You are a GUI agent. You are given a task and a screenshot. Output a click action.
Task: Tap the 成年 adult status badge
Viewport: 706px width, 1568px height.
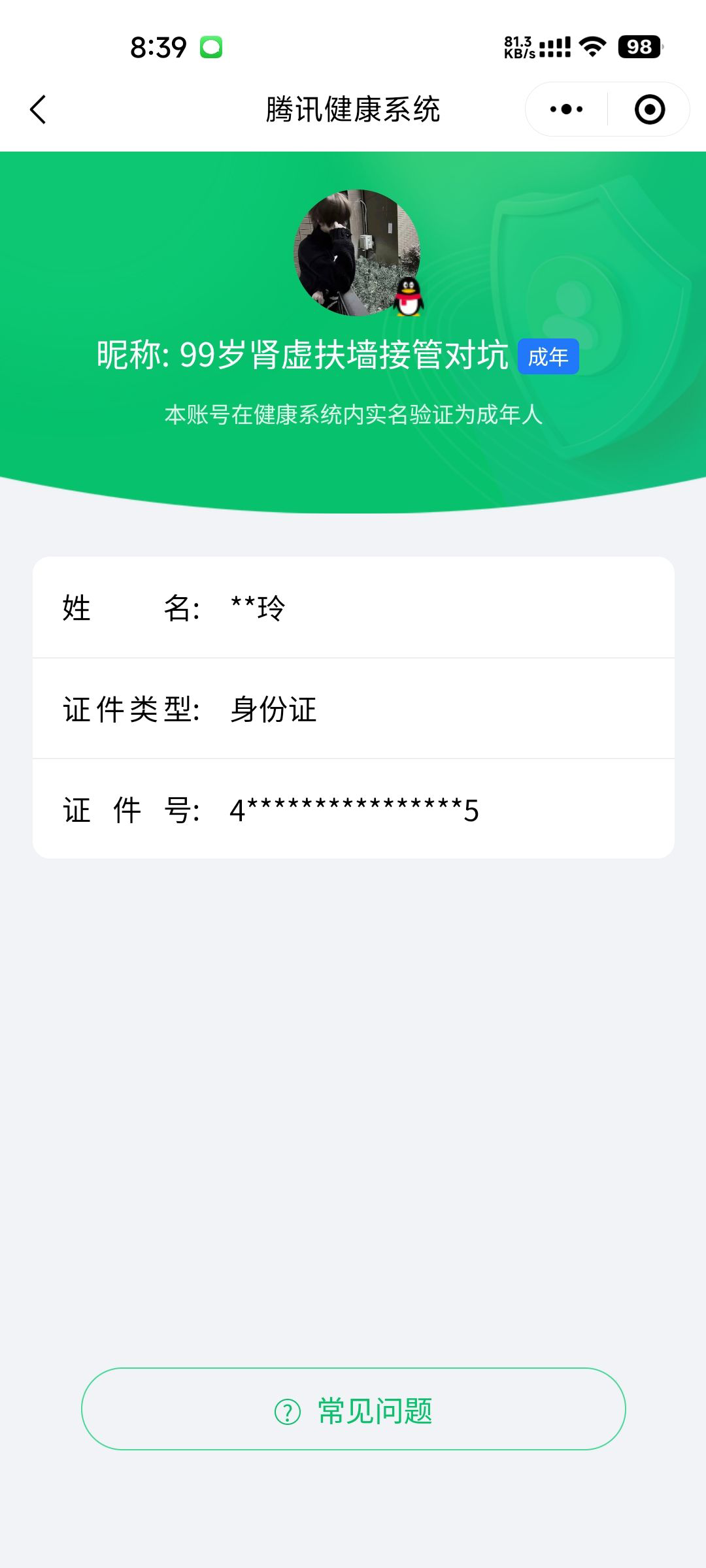point(549,356)
